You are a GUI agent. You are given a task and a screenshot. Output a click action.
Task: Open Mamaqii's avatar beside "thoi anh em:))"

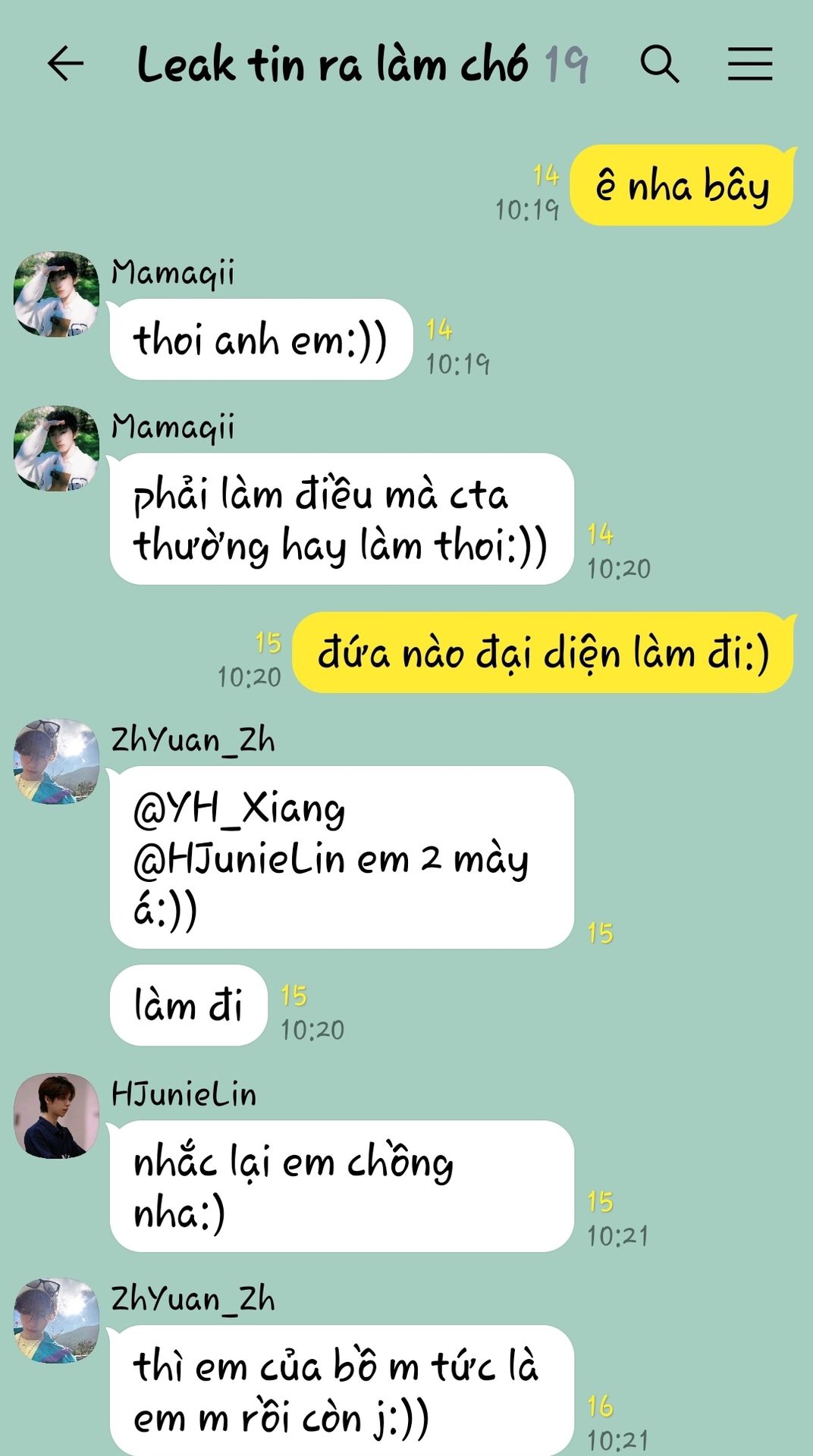[57, 294]
